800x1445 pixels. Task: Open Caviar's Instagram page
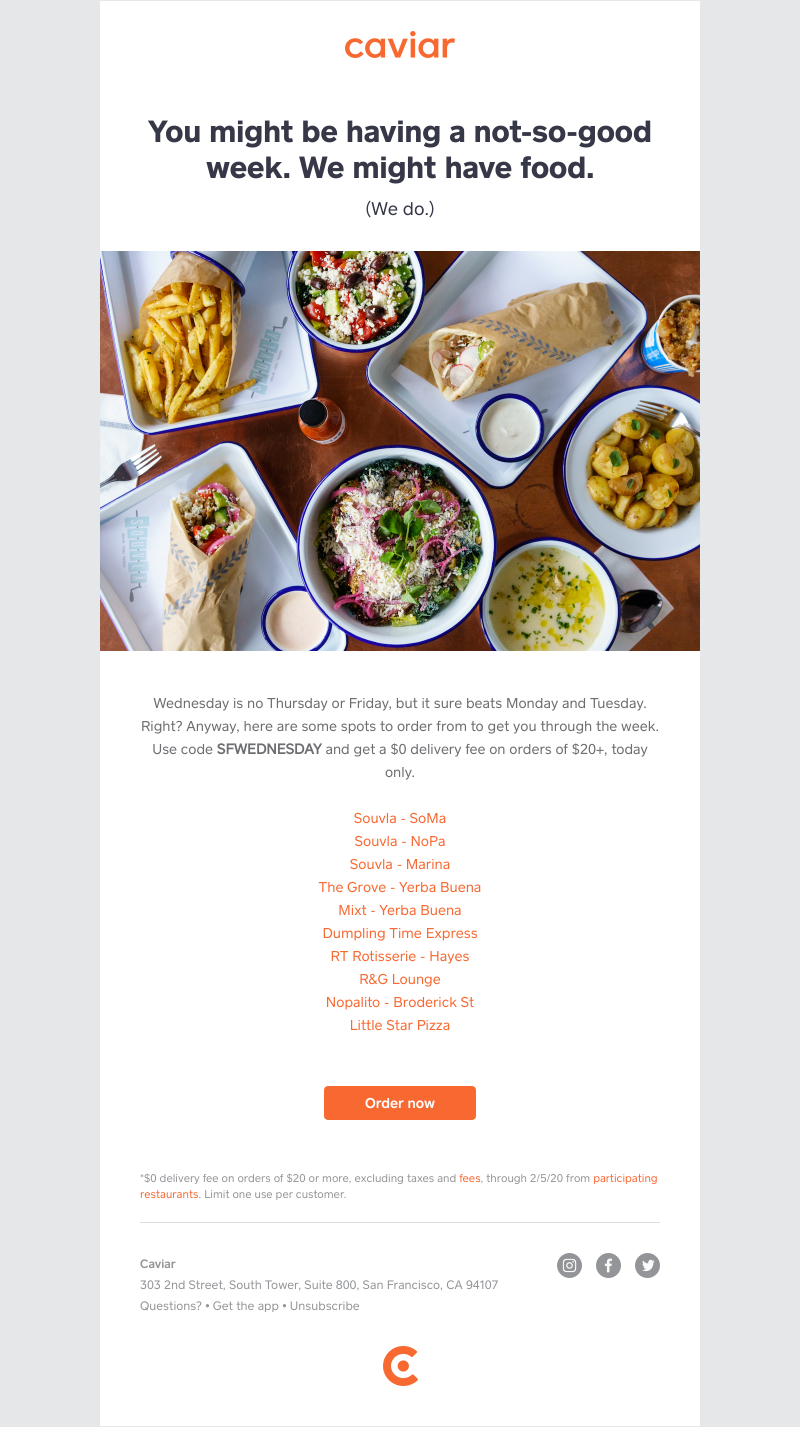[569, 1265]
